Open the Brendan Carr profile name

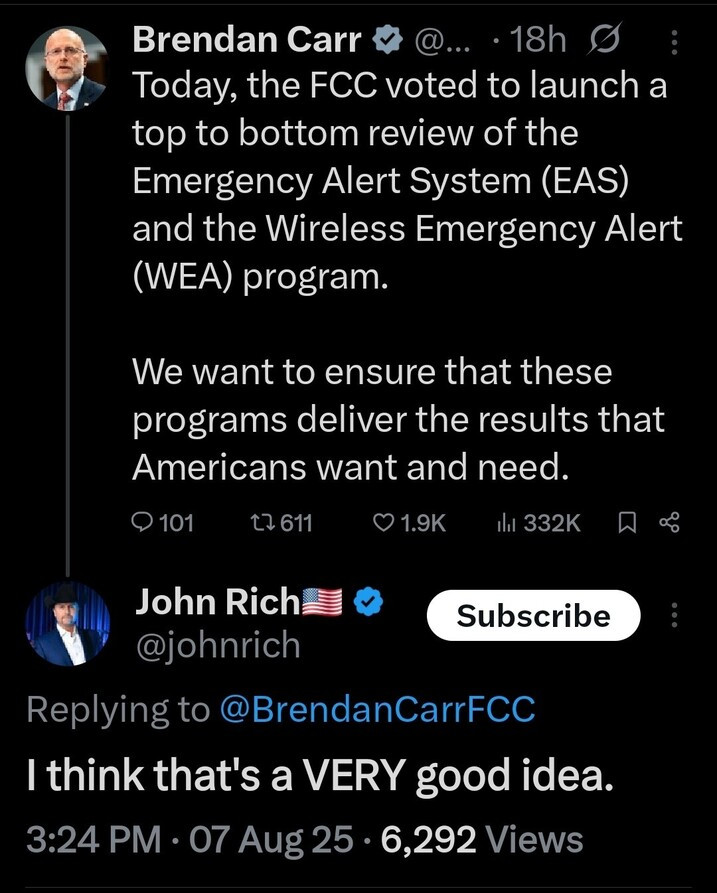(x=247, y=39)
